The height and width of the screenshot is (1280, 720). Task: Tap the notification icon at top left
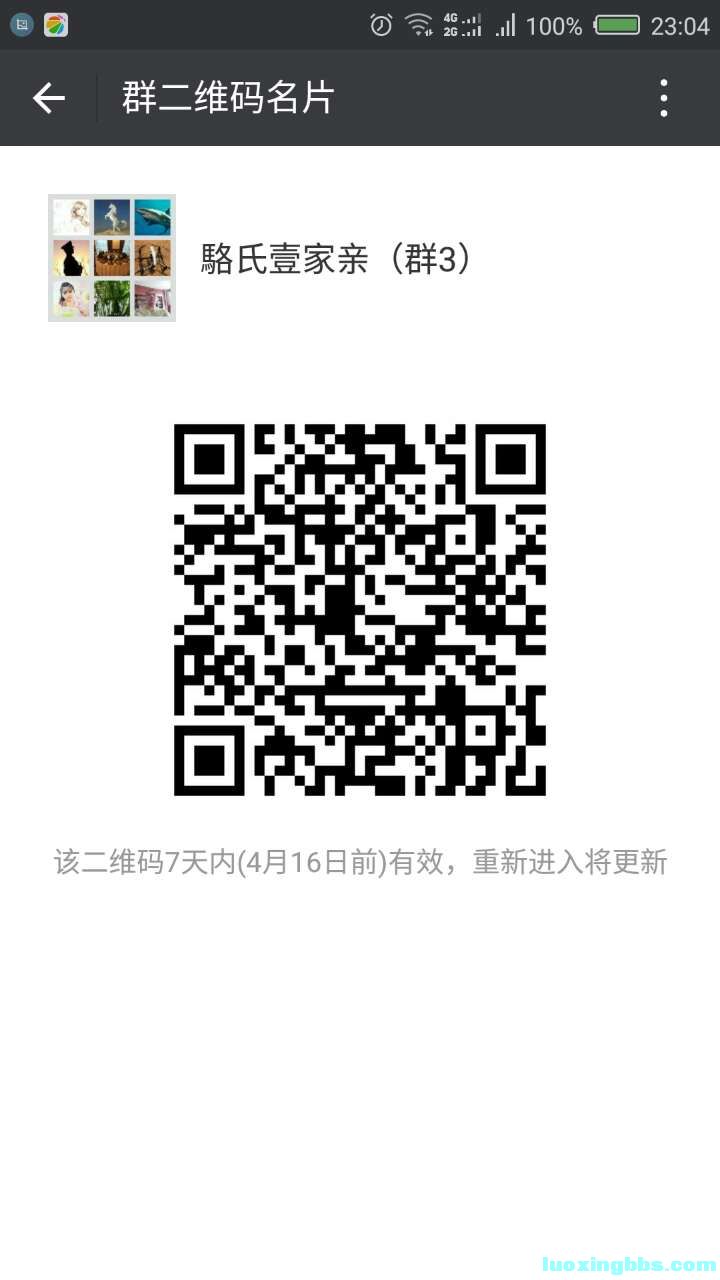pos(21,24)
